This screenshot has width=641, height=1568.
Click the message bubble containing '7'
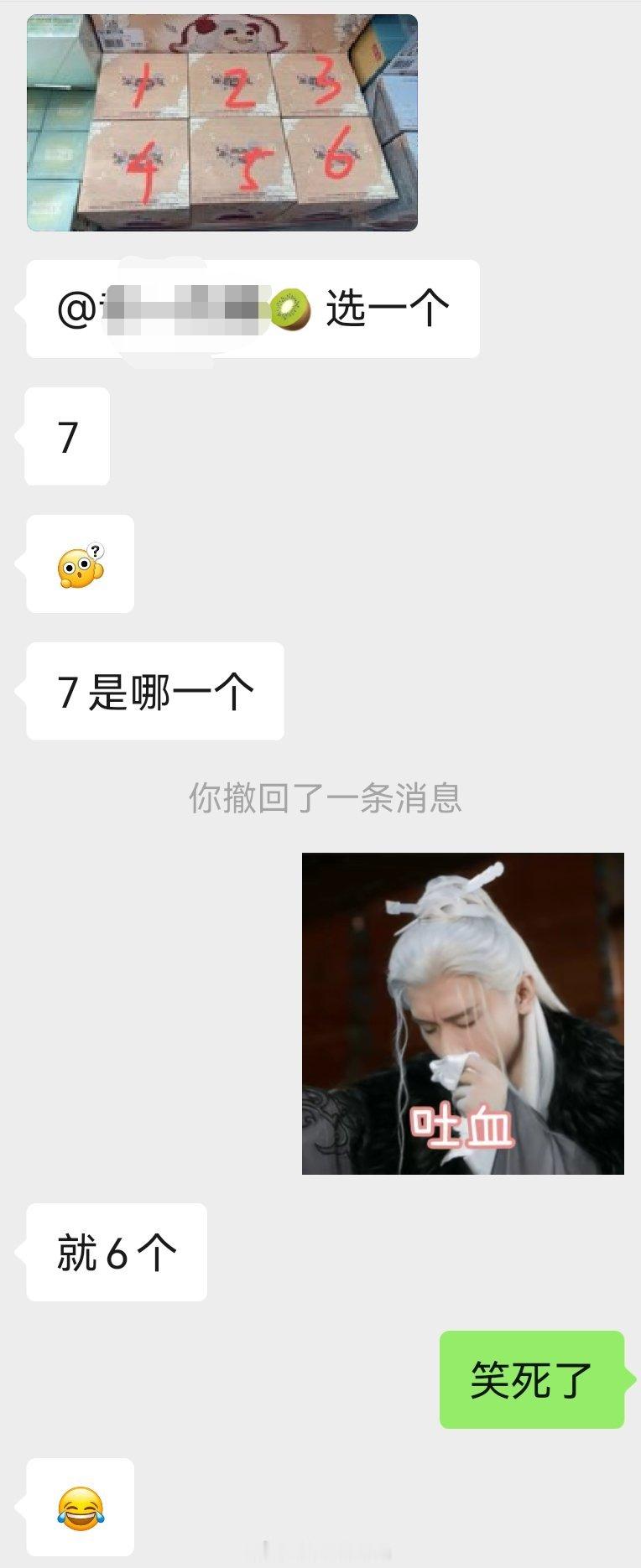[66, 437]
